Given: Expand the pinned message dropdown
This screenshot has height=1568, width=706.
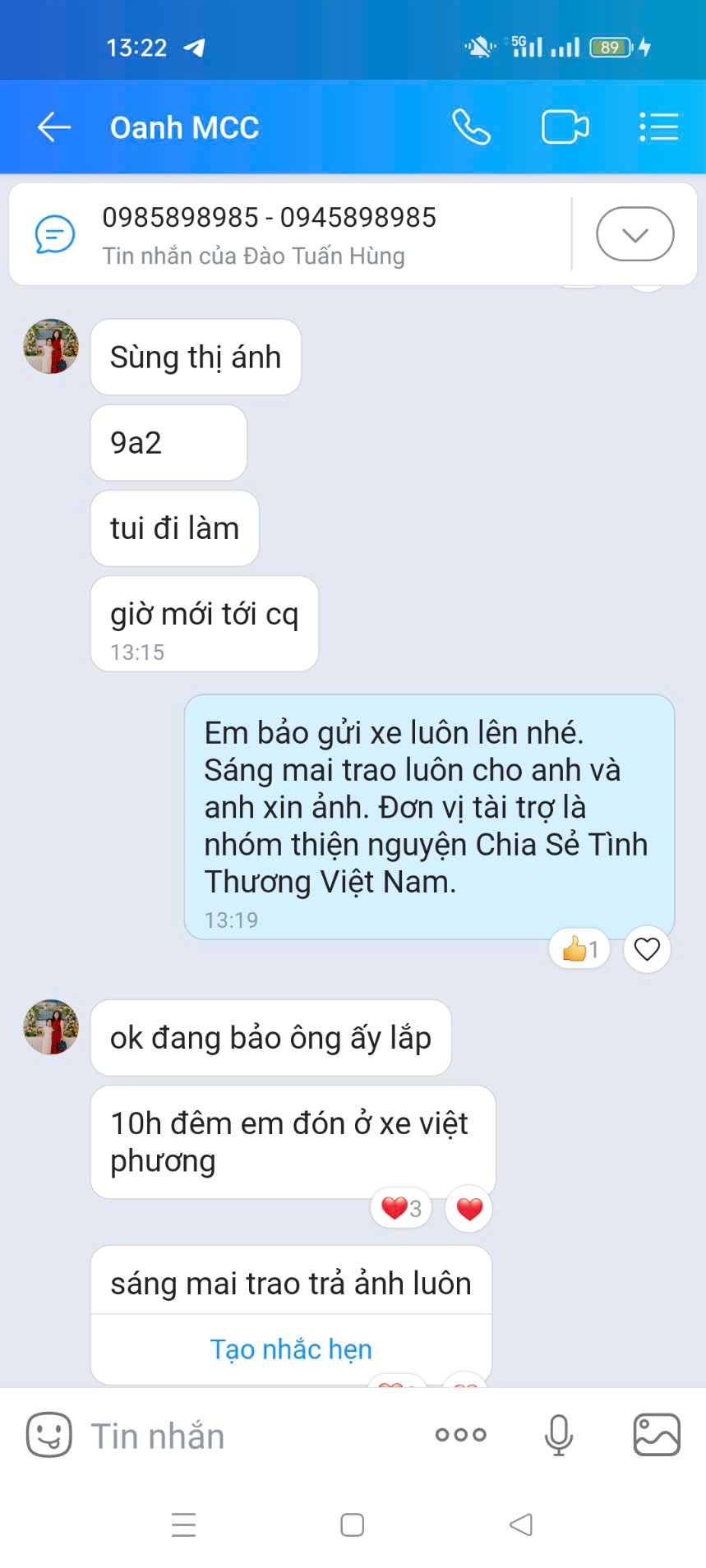Looking at the screenshot, I should [635, 234].
